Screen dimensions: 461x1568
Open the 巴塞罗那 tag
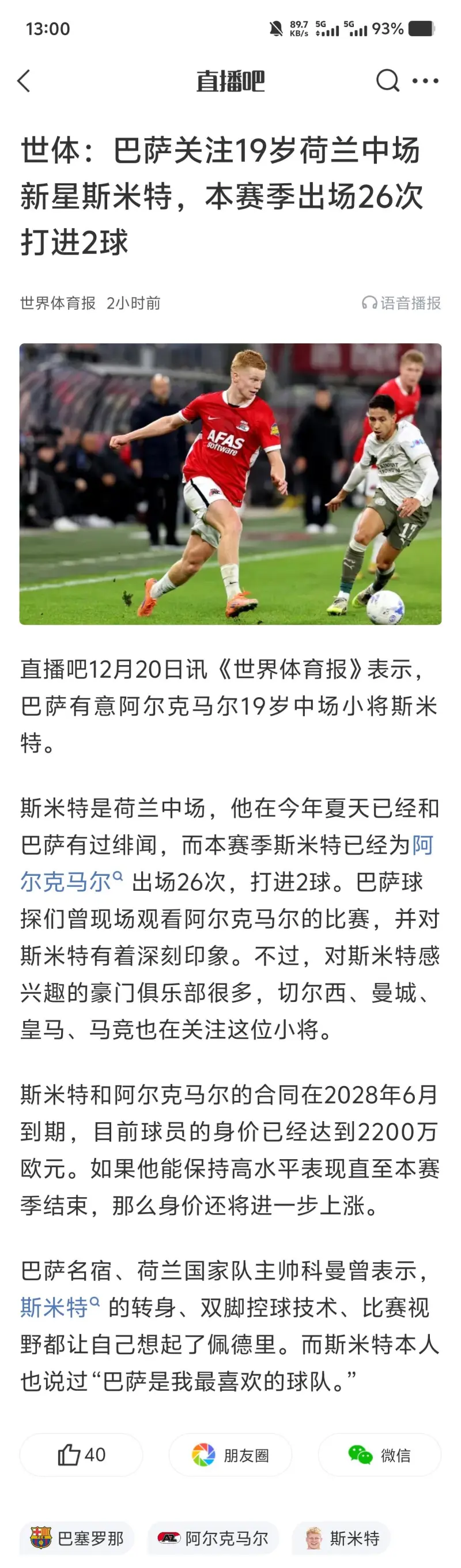point(77,1538)
